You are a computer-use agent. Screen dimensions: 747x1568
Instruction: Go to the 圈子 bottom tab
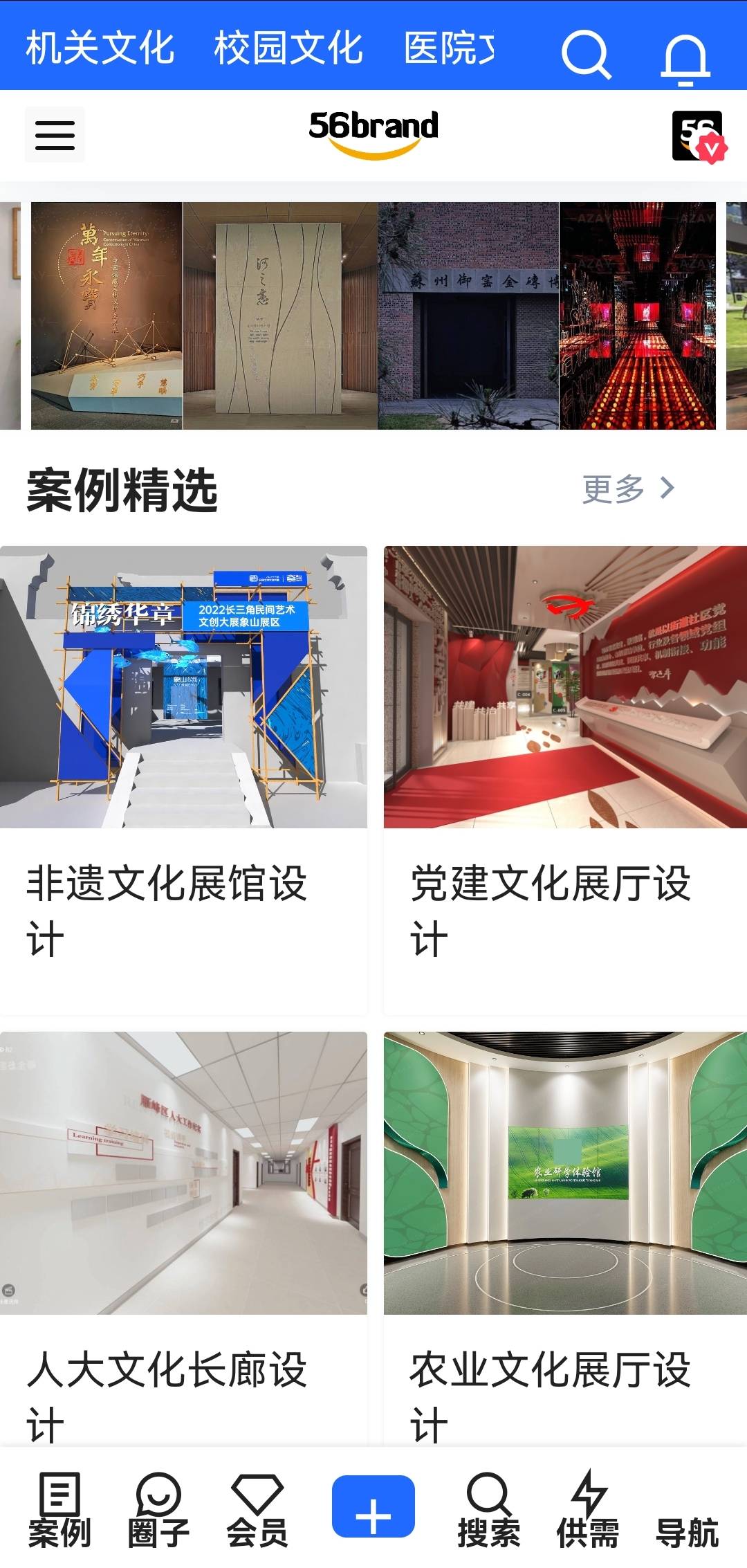click(159, 1511)
